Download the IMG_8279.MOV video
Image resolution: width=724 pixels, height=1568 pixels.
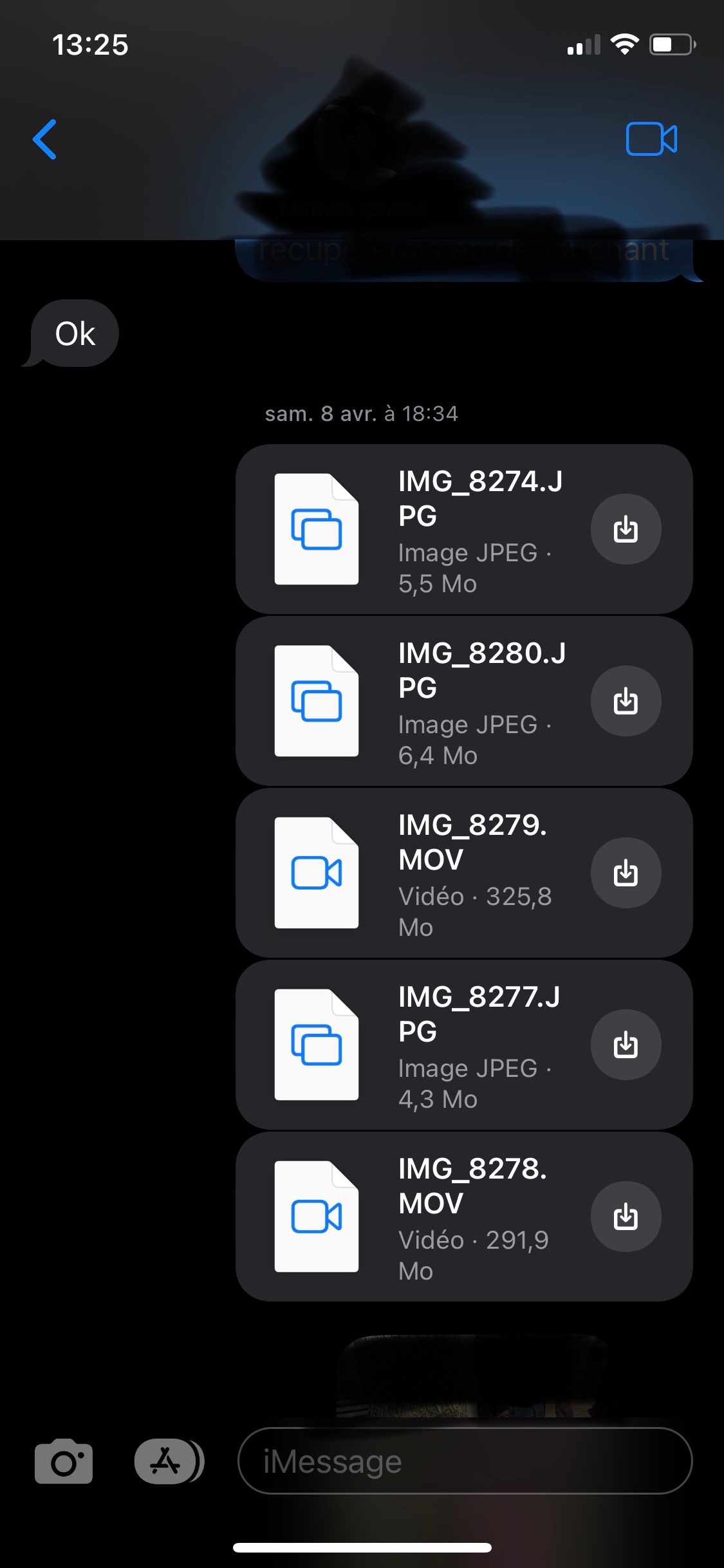pos(626,873)
